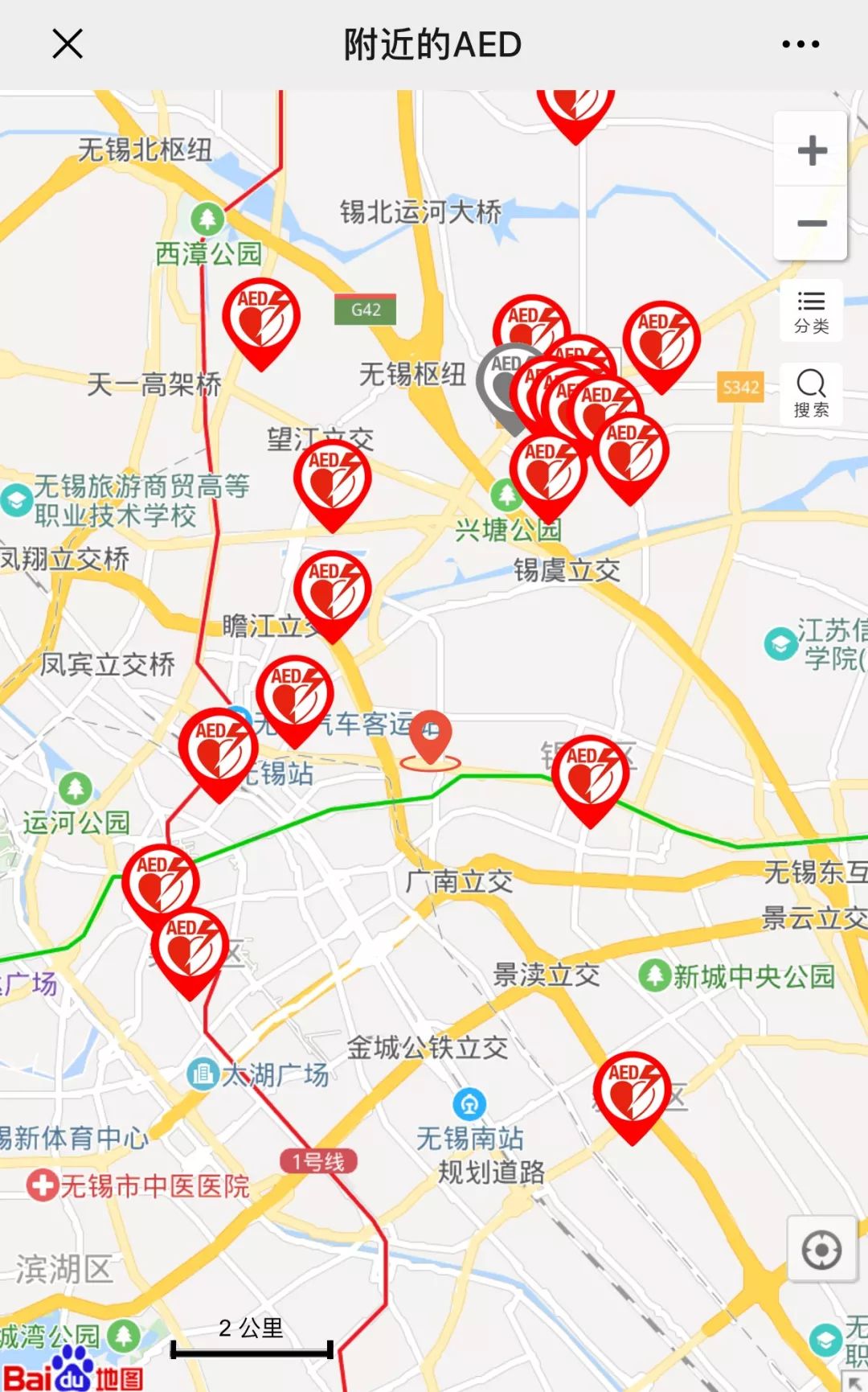Select the AED marker right of 无锡南站

point(632,1092)
